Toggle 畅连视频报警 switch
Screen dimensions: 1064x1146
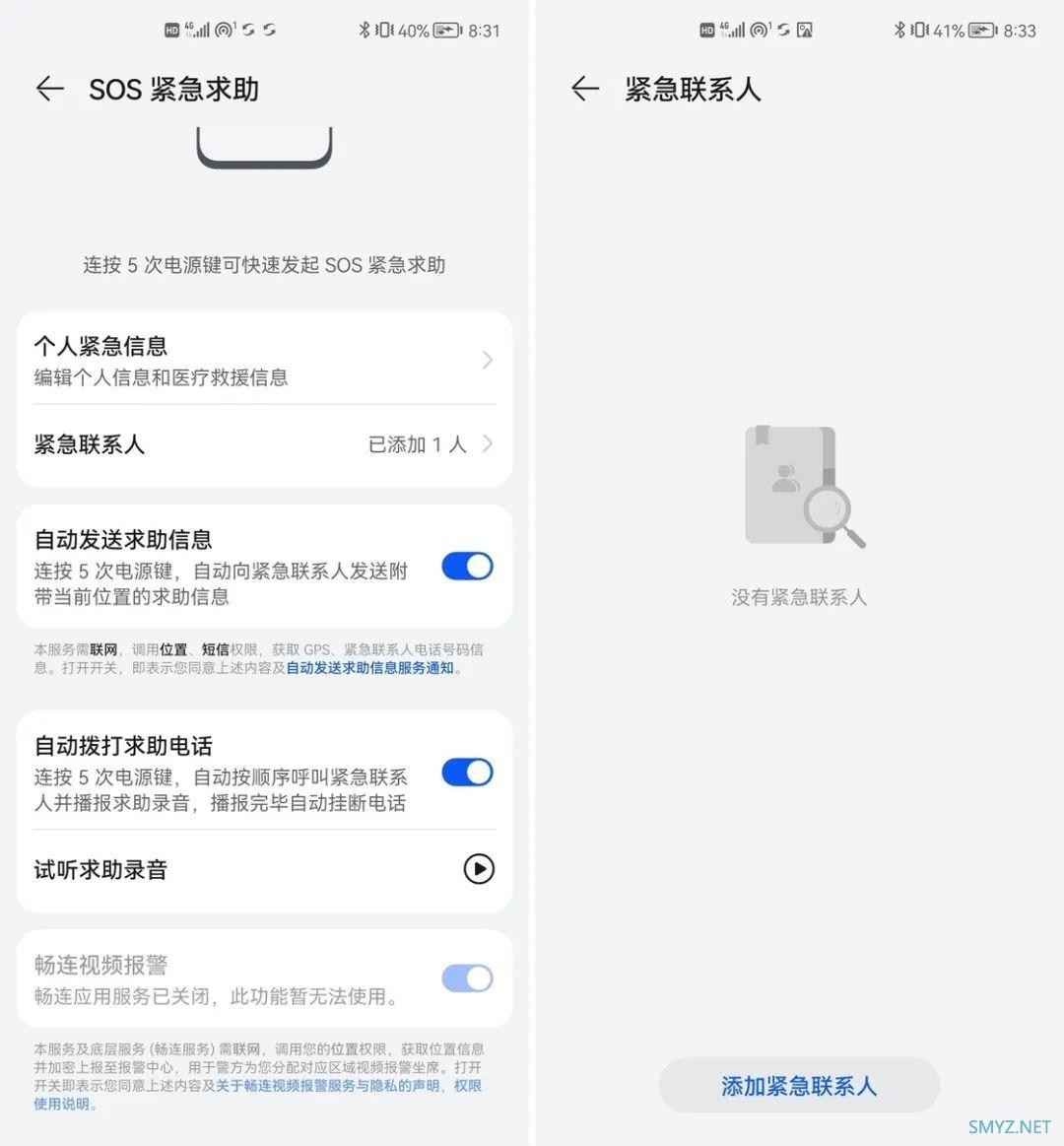[467, 978]
